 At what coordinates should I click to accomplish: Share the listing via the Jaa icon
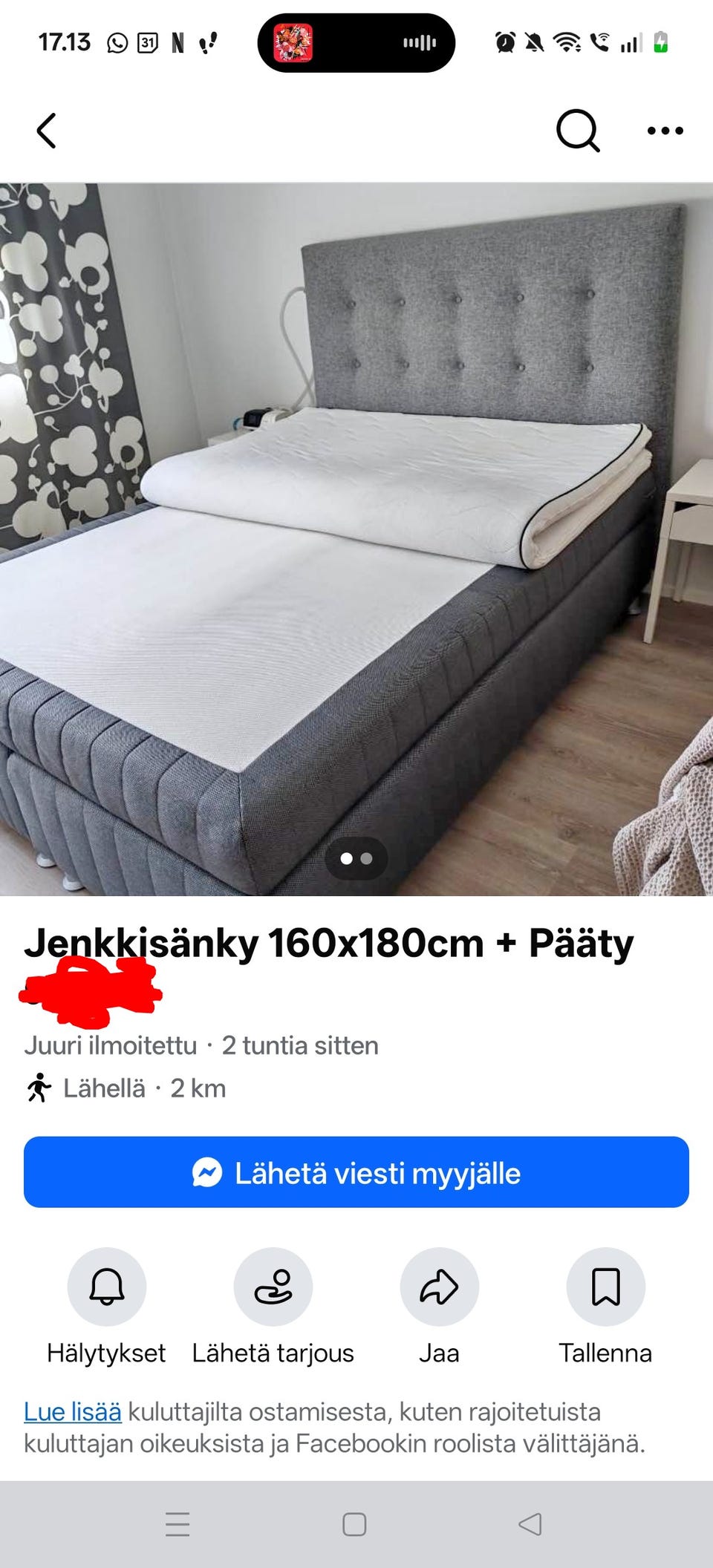pos(440,1287)
